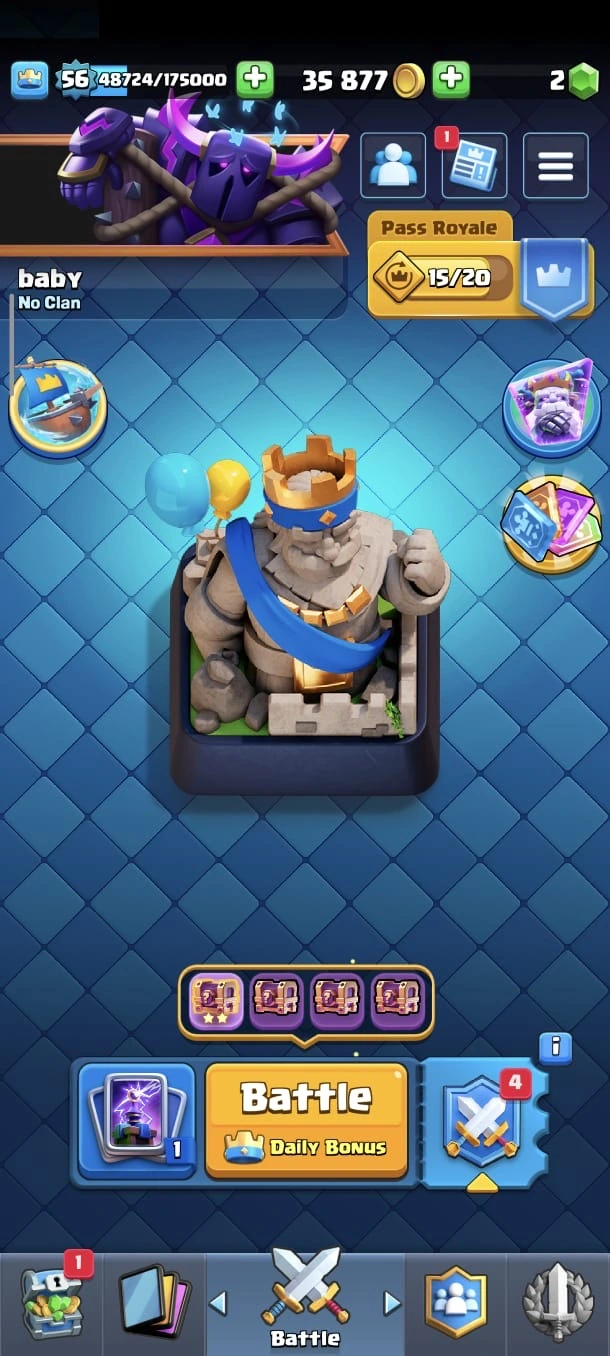
Task: Add more gold with the plus button
Action: click(x=452, y=79)
